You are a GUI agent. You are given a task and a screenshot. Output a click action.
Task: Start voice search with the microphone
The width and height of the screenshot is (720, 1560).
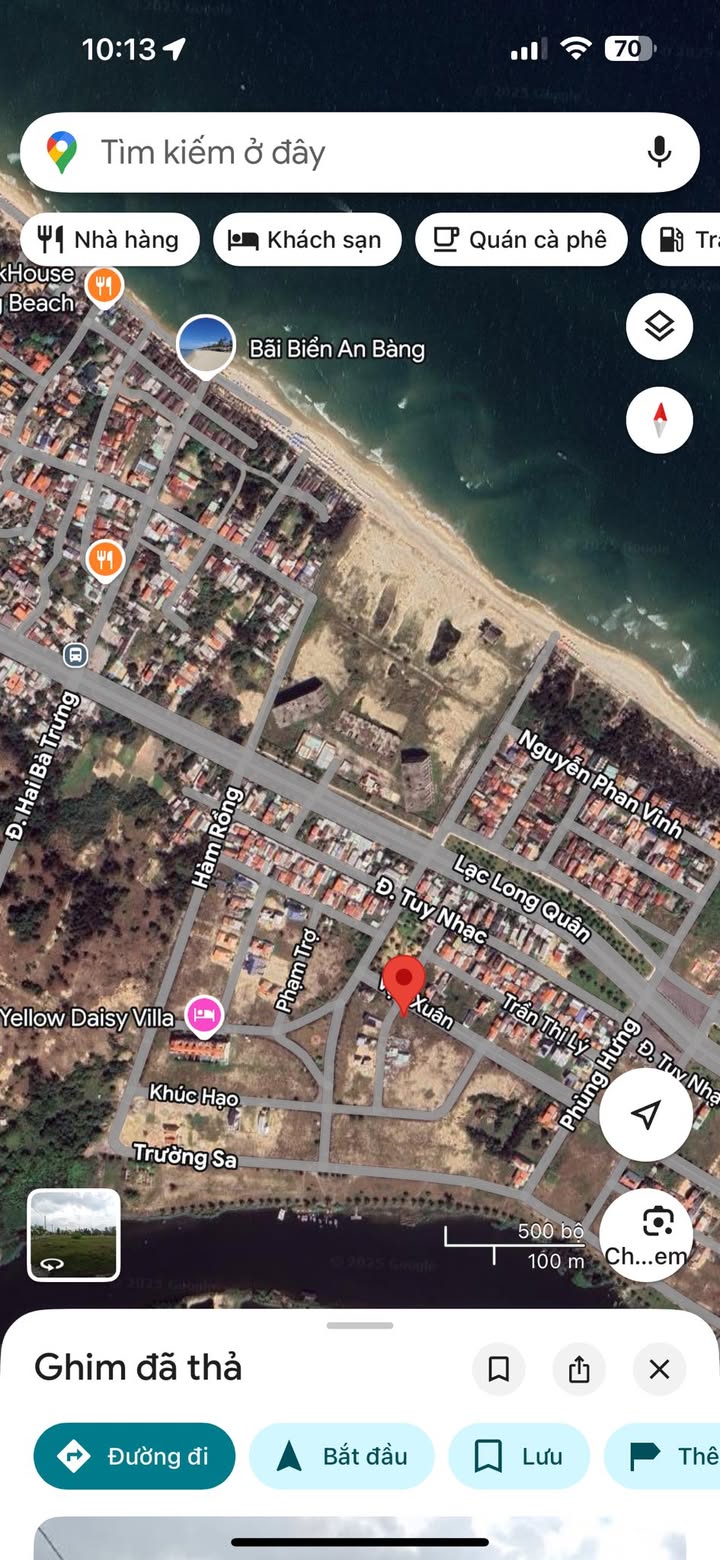(658, 153)
